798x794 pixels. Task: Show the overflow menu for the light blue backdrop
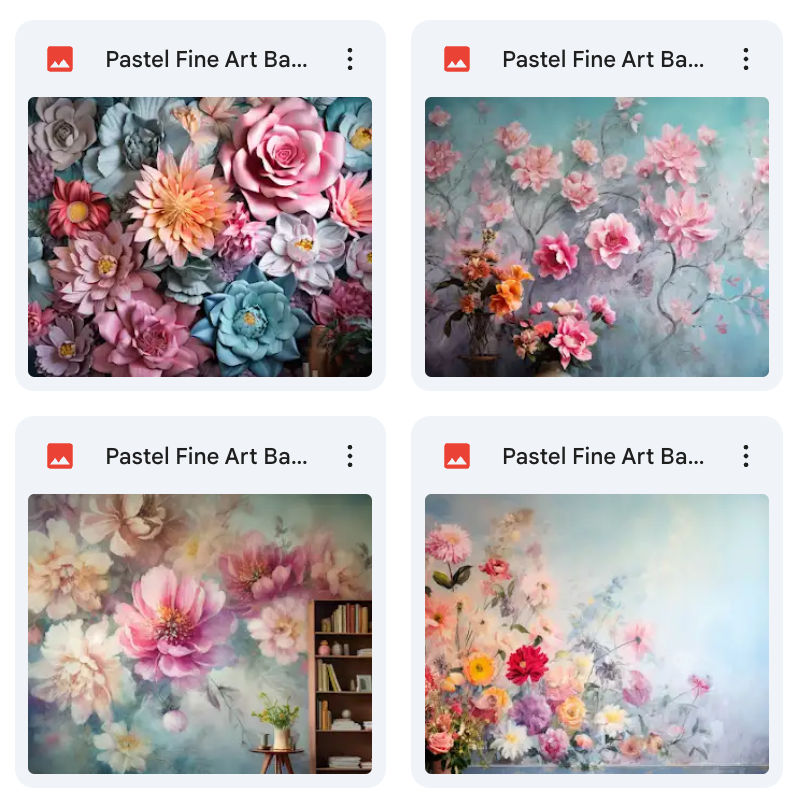click(746, 456)
